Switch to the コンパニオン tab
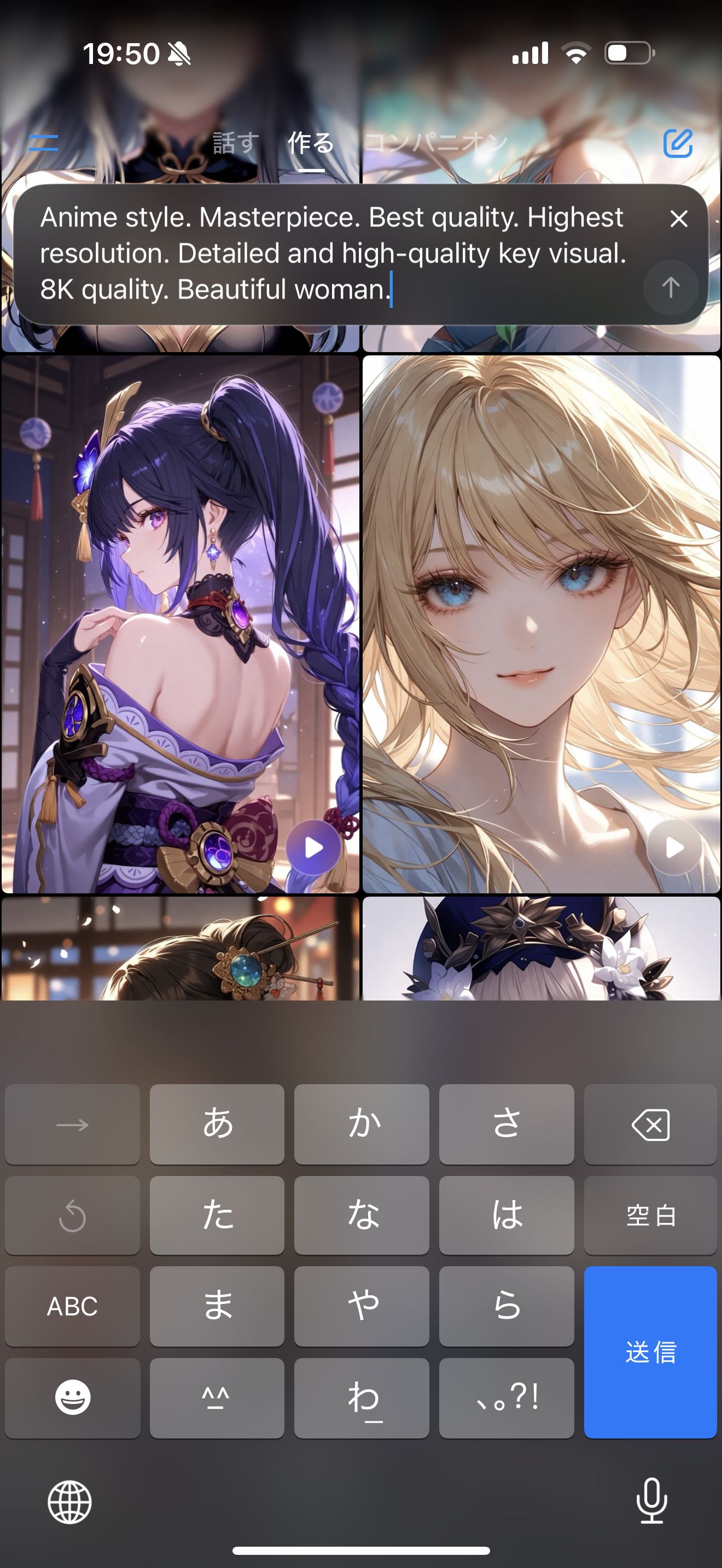Screen dimensions: 722x1568 point(436,144)
